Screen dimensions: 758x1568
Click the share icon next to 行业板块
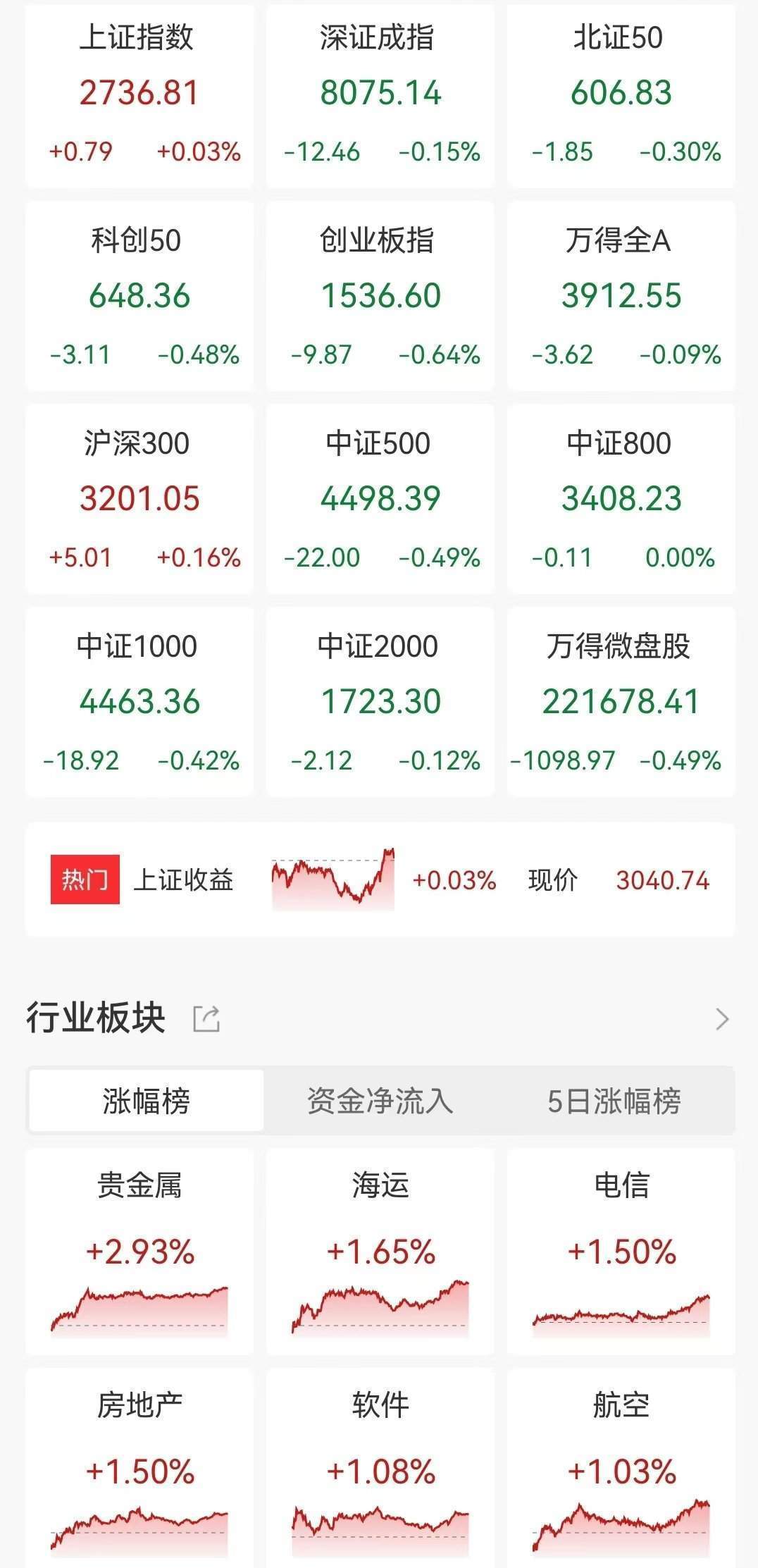[206, 1017]
